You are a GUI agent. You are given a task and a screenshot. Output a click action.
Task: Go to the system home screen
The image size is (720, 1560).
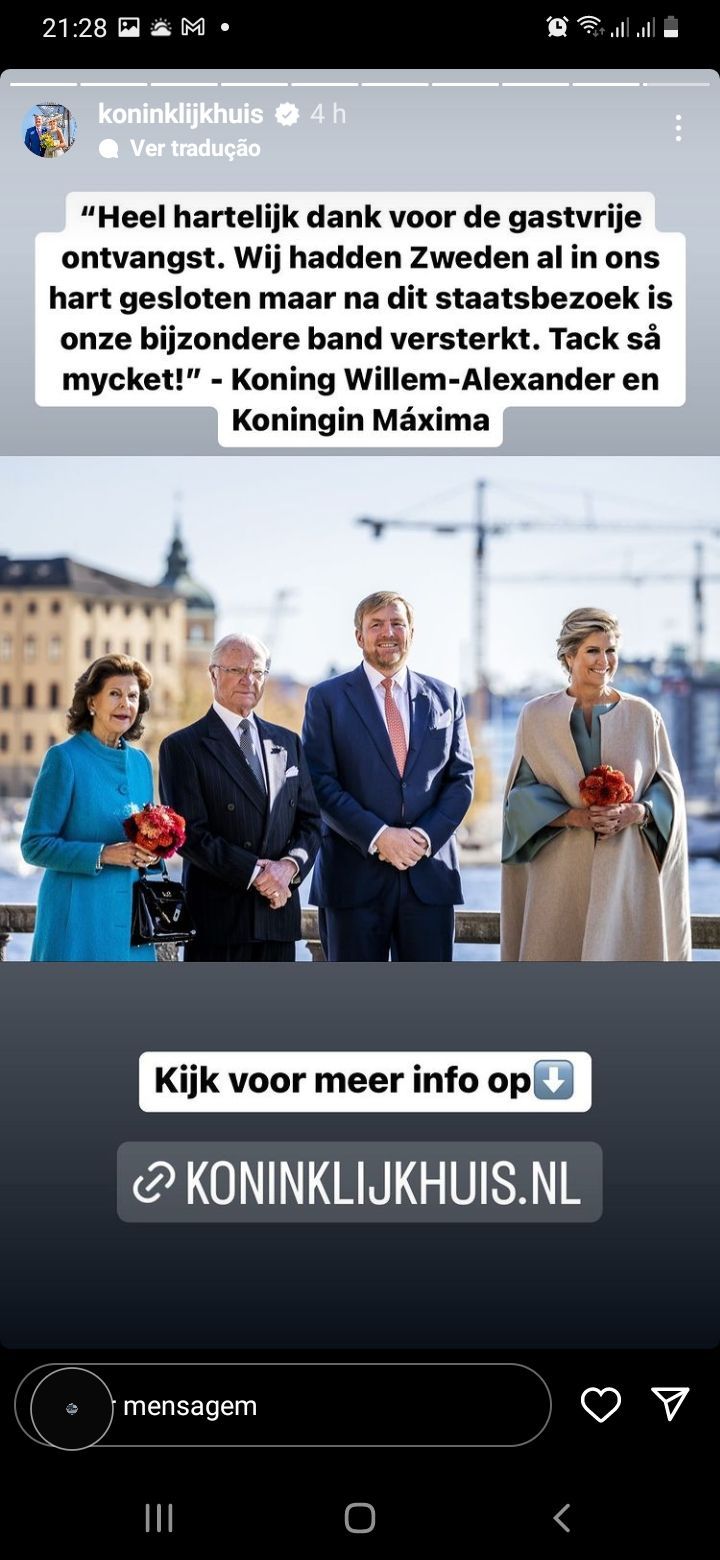tap(360, 1517)
